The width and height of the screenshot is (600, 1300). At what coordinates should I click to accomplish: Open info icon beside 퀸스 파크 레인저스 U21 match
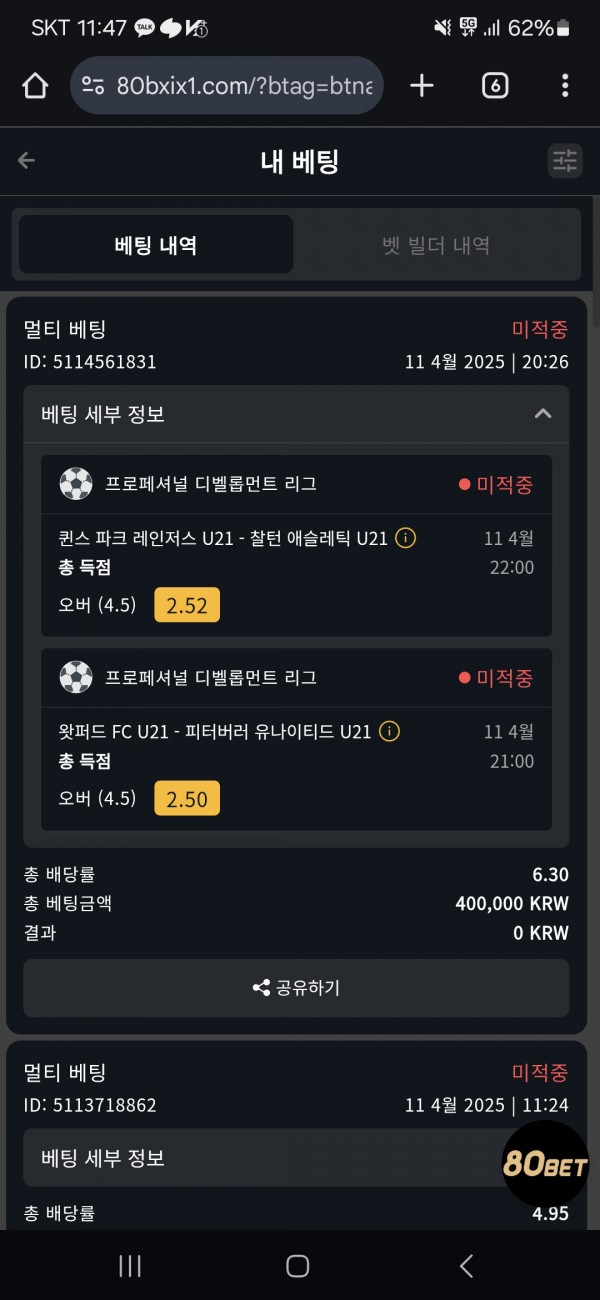pos(406,538)
